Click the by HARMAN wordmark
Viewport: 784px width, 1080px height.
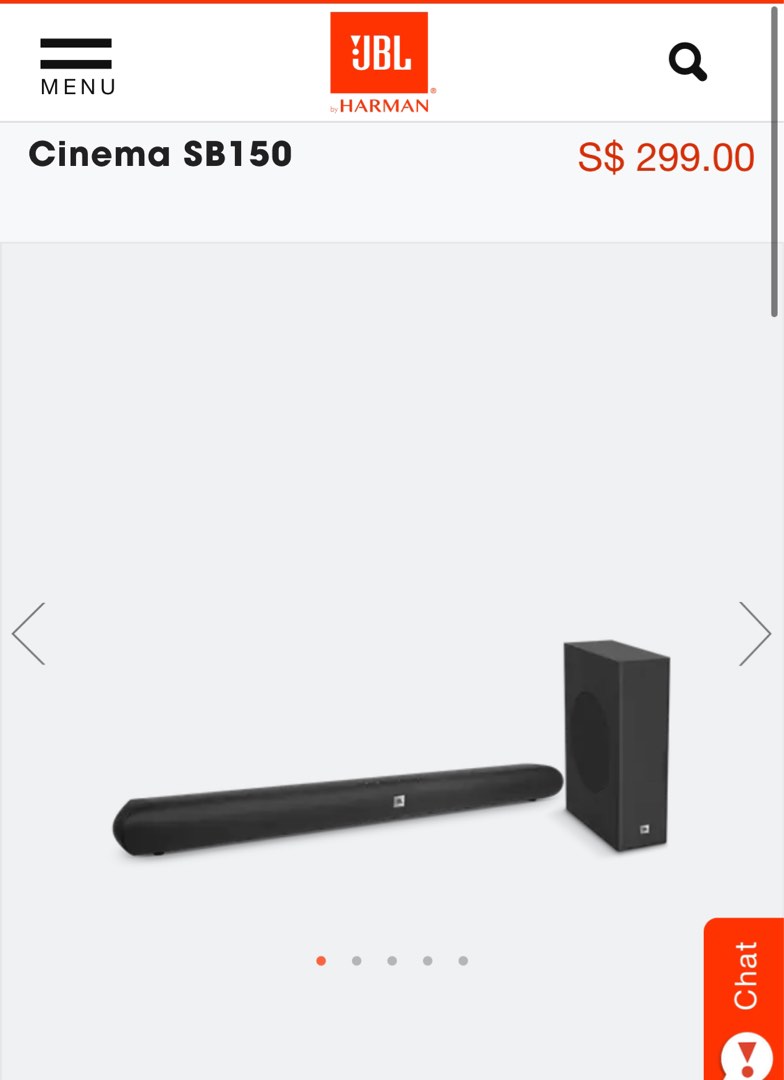381,102
